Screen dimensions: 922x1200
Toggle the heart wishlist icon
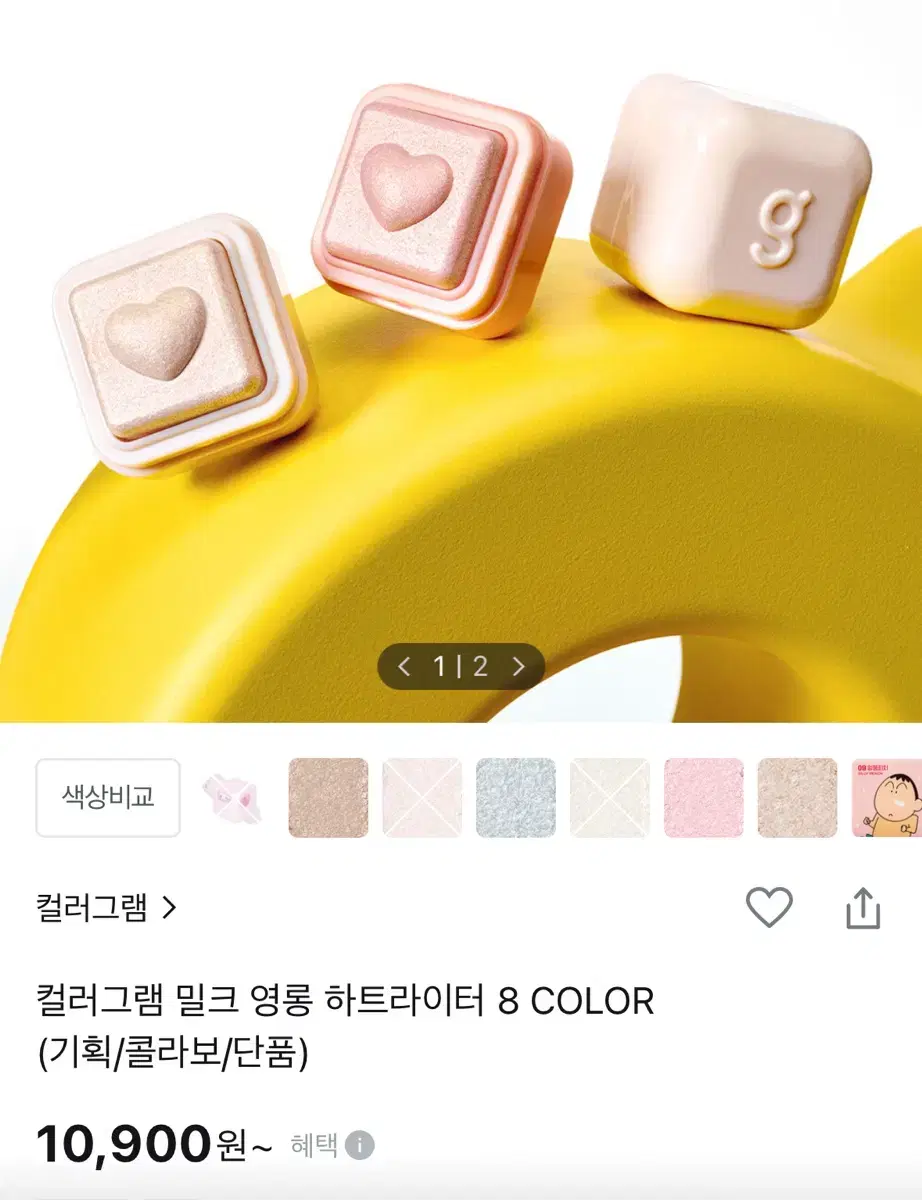(x=770, y=907)
